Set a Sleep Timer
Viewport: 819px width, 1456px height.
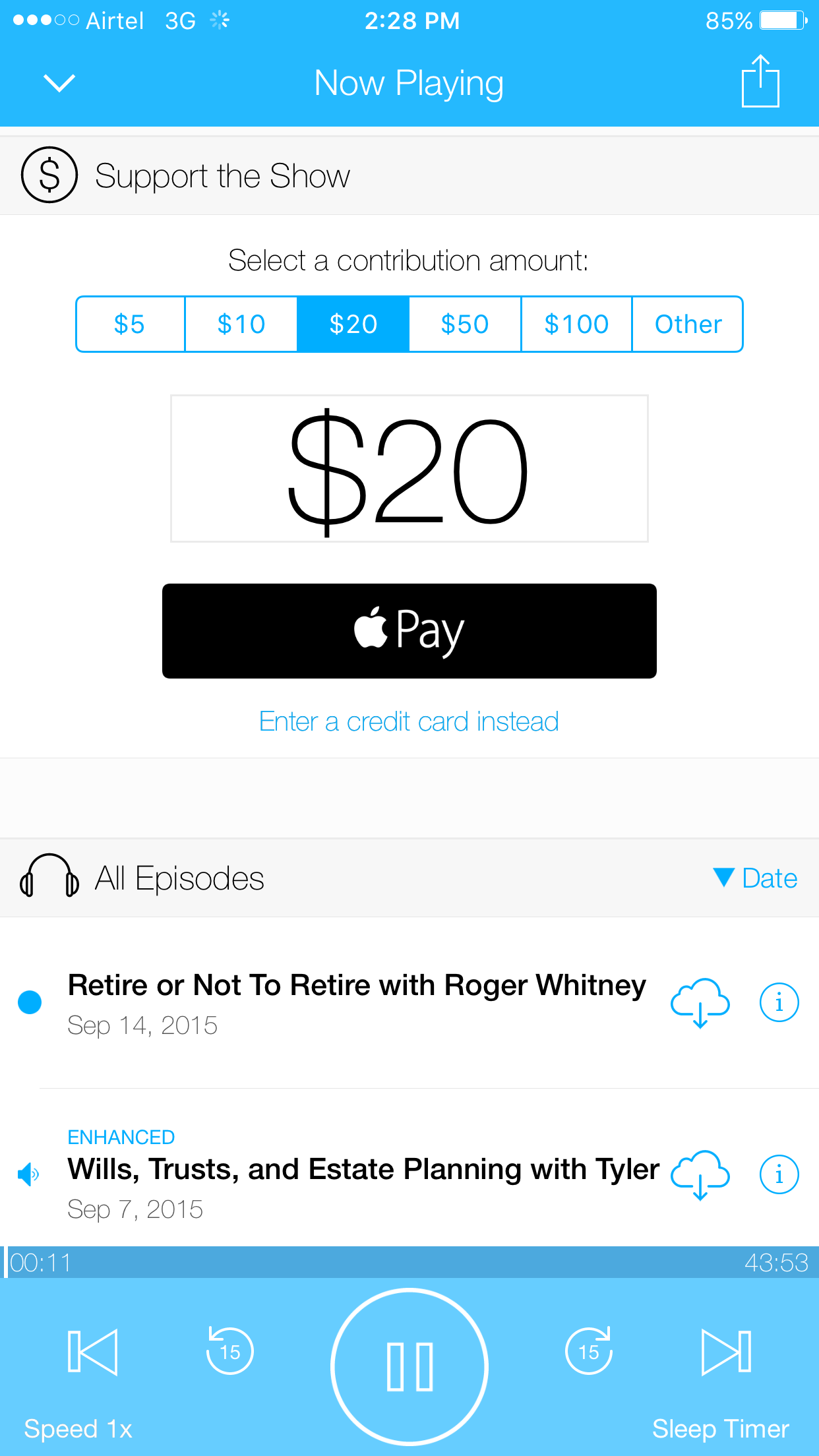pyautogui.click(x=720, y=1429)
